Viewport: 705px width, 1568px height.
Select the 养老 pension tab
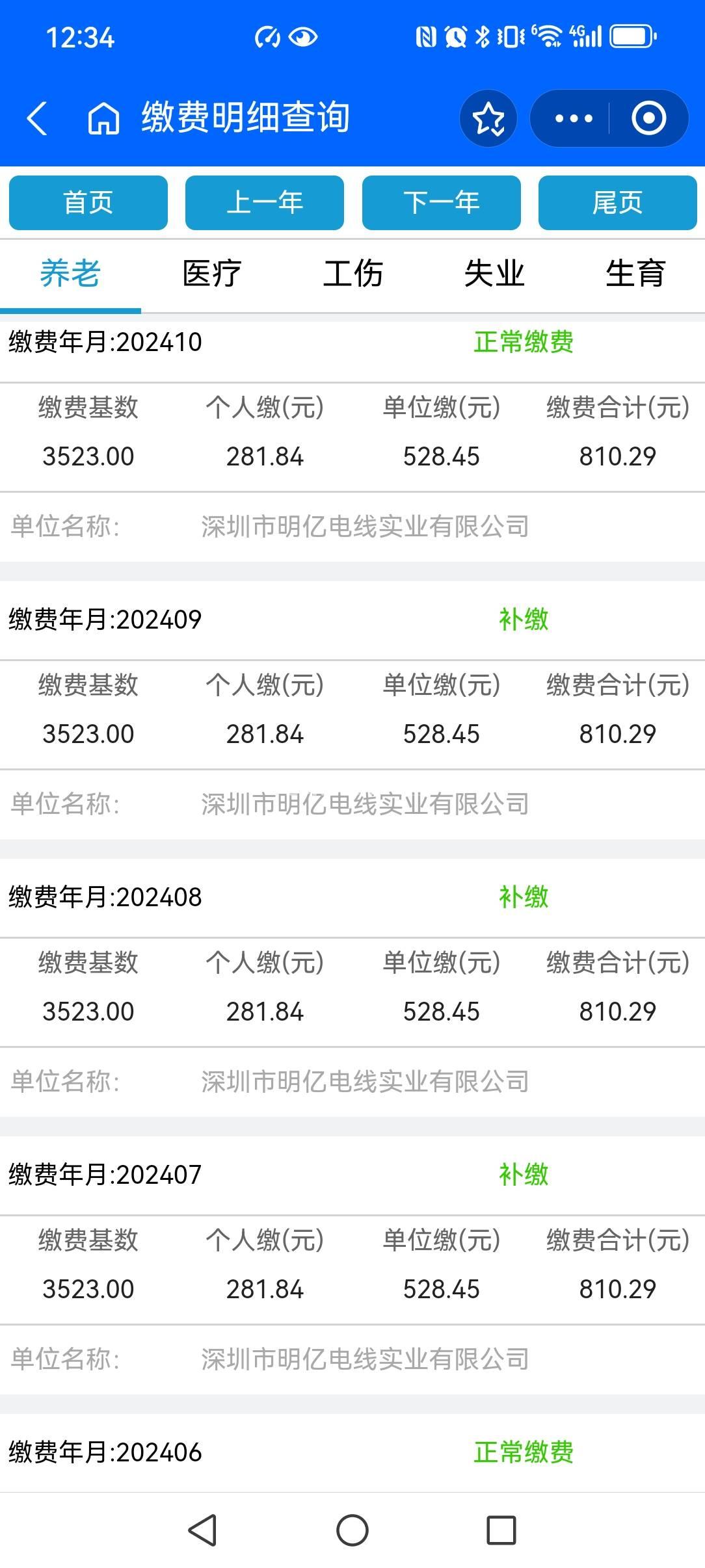coord(70,273)
